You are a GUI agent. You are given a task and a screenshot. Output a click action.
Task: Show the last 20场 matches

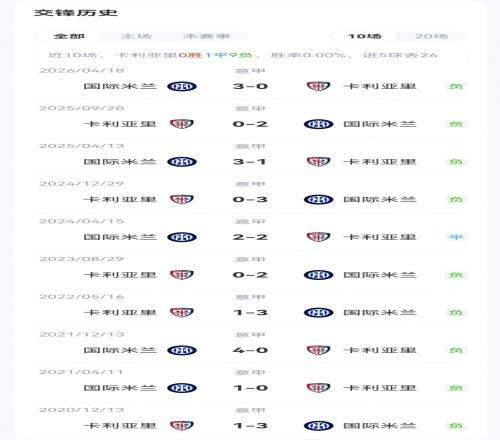[x=431, y=36]
